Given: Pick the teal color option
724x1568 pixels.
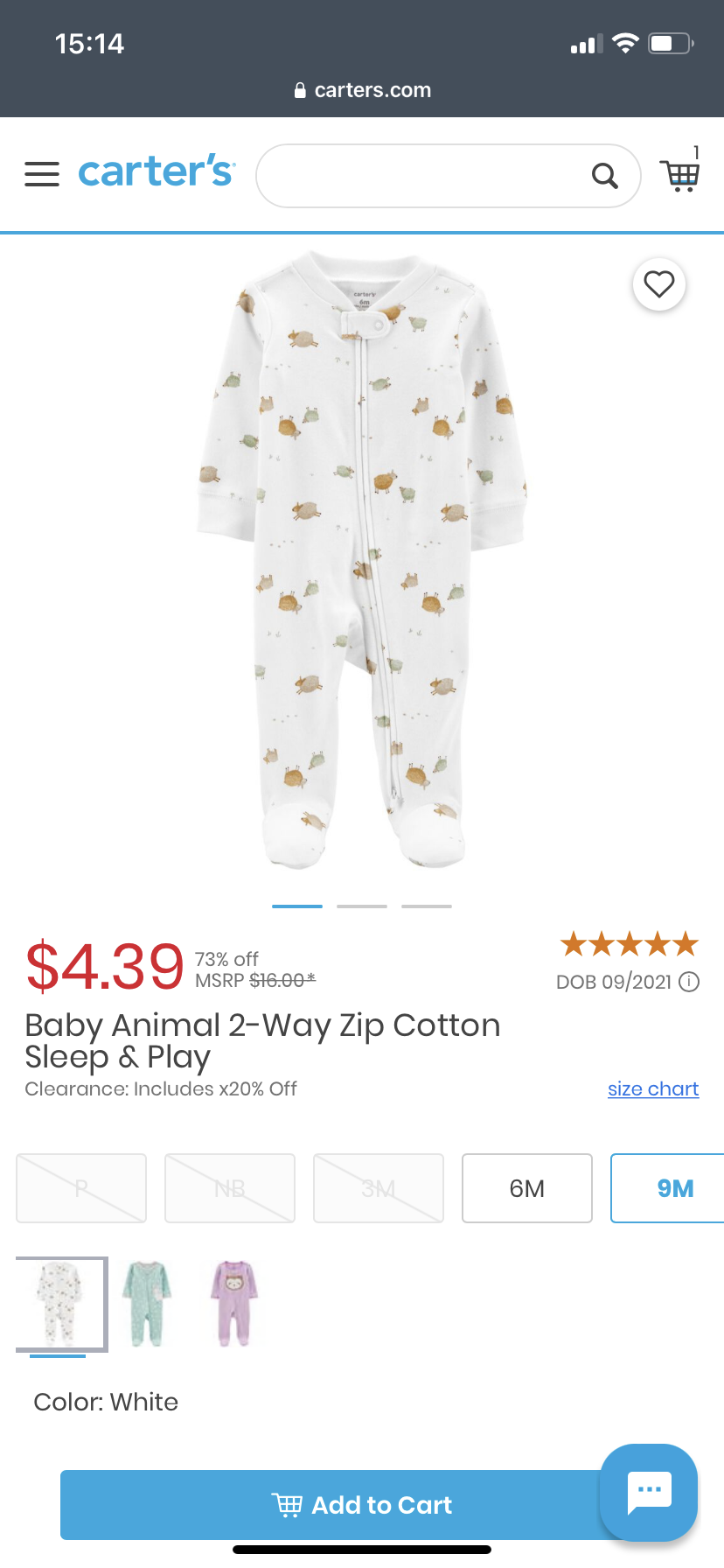Looking at the screenshot, I should point(147,1304).
